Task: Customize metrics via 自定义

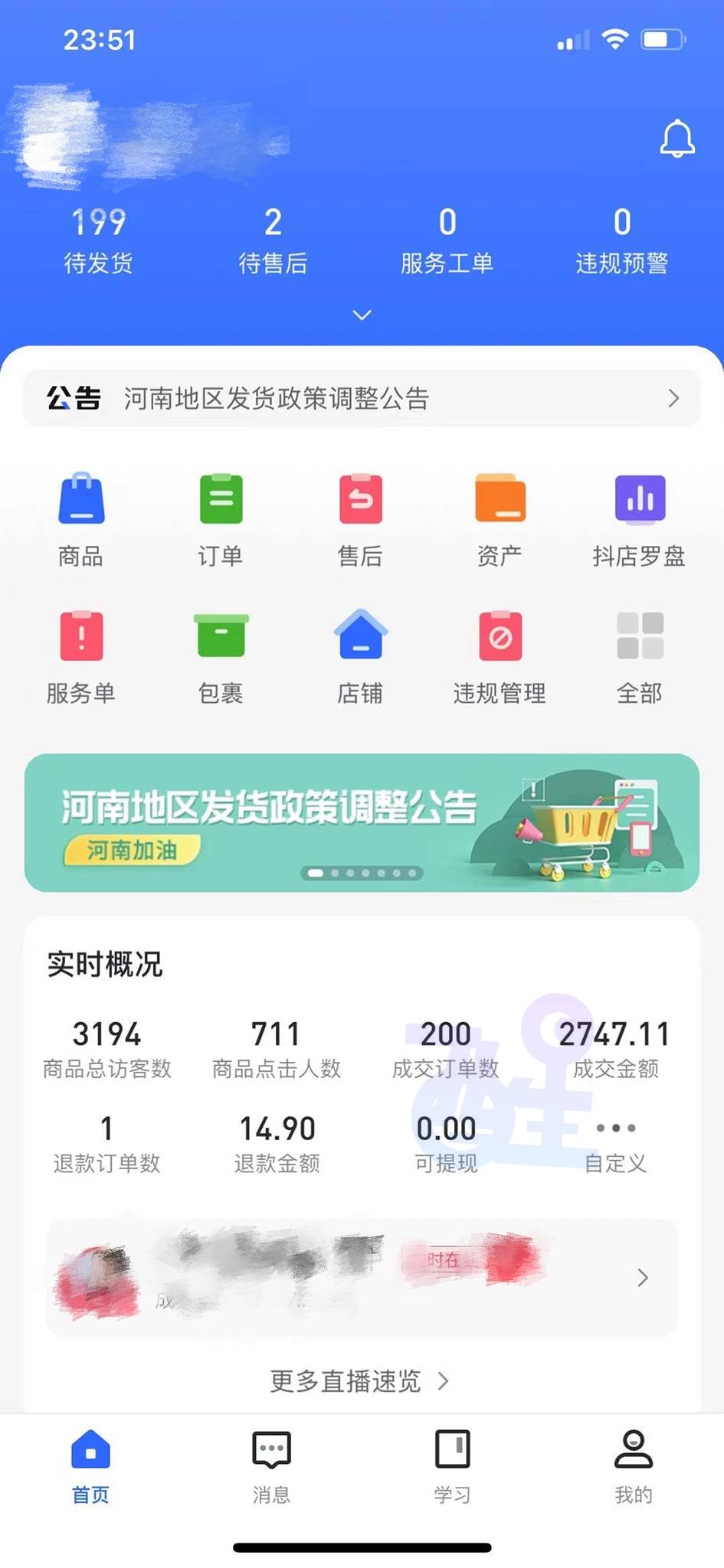Action: click(615, 1145)
